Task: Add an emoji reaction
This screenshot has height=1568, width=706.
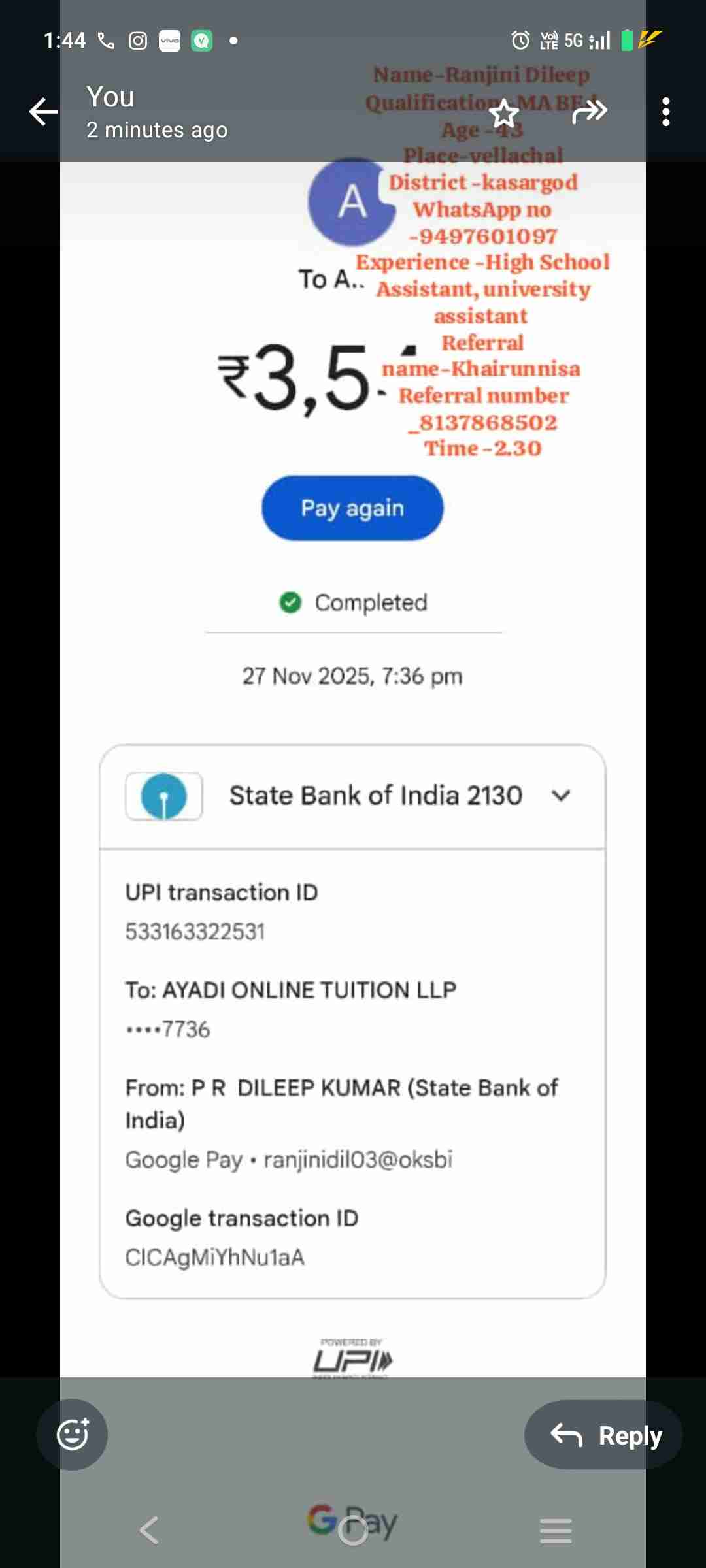Action: 73,1435
